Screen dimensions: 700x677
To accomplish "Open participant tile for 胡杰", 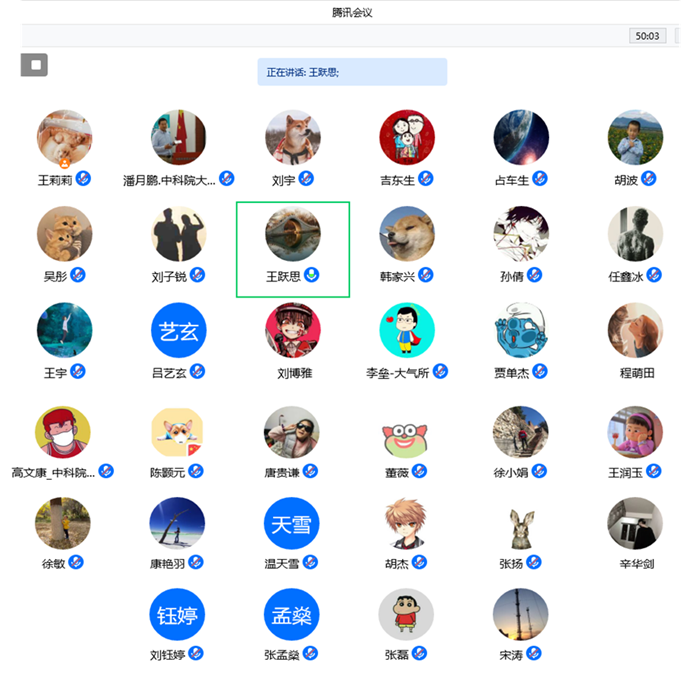I will click(406, 524).
